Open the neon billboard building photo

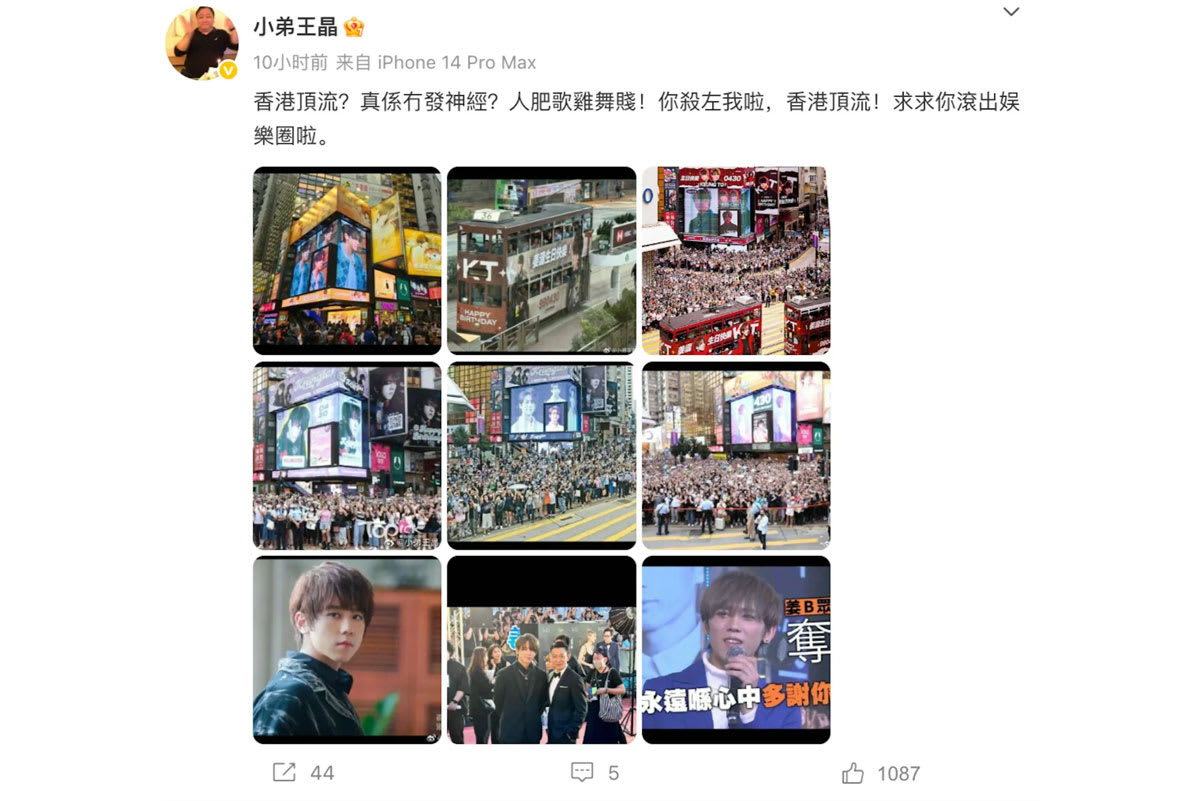click(347, 260)
